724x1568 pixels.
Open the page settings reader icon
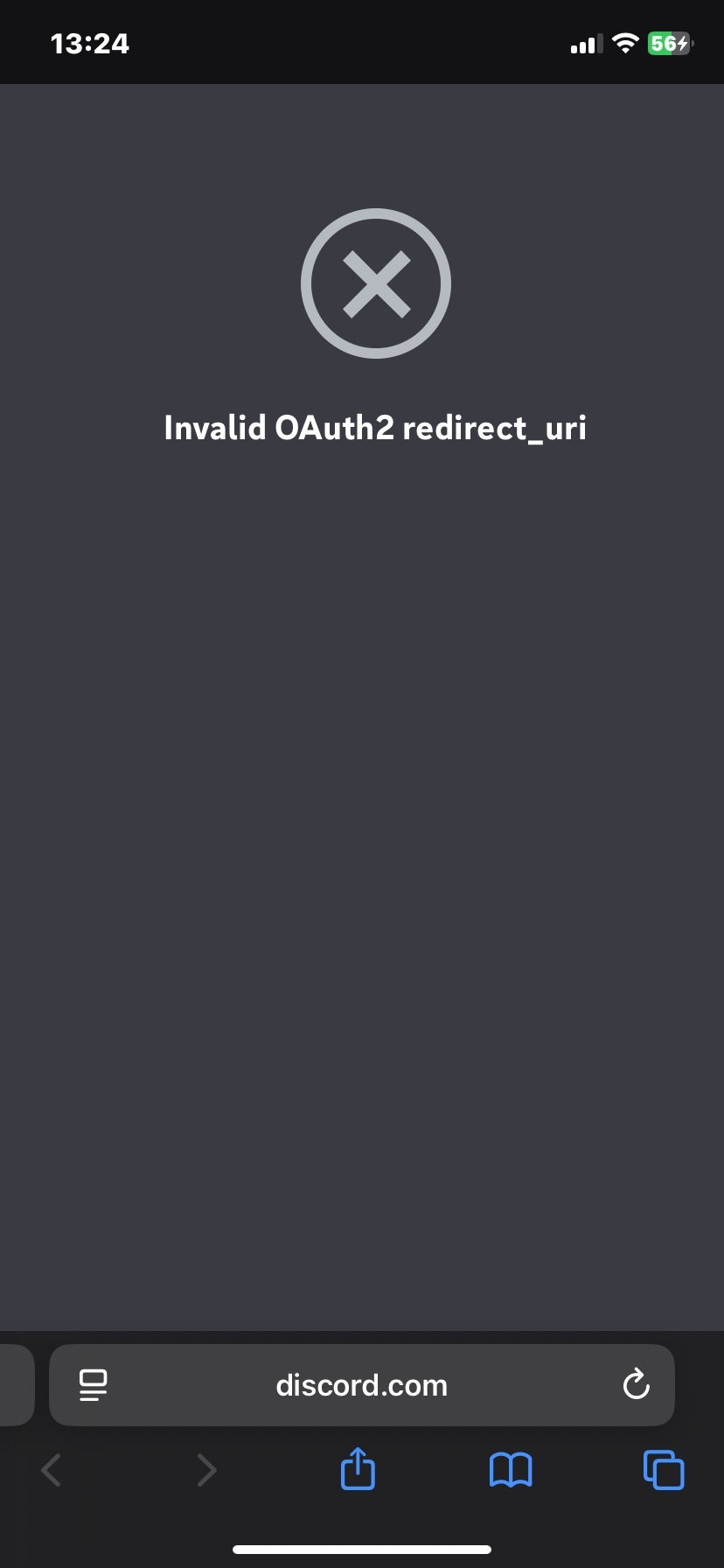tap(93, 1385)
